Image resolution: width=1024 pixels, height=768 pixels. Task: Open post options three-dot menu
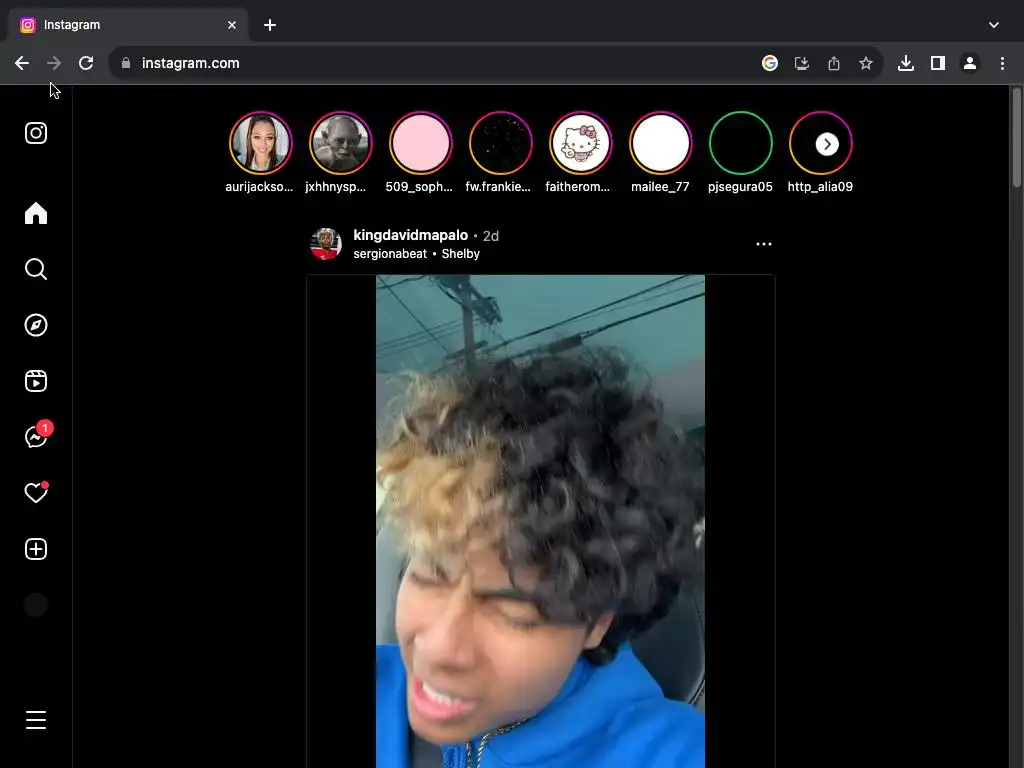click(764, 244)
